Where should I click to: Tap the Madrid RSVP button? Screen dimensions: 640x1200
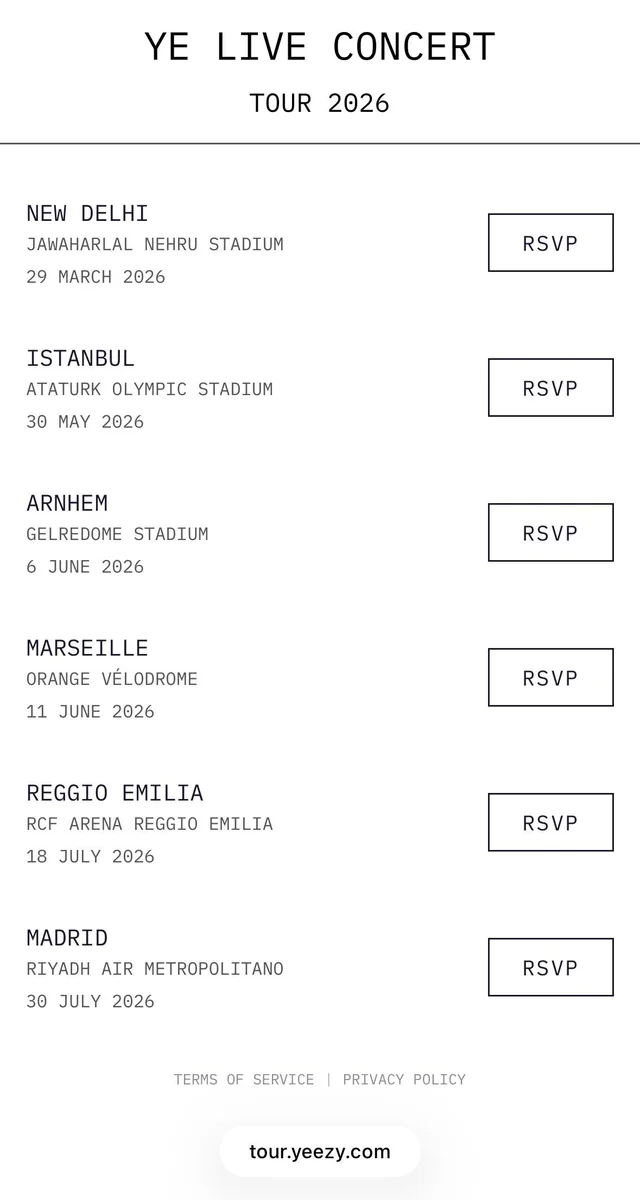point(550,967)
